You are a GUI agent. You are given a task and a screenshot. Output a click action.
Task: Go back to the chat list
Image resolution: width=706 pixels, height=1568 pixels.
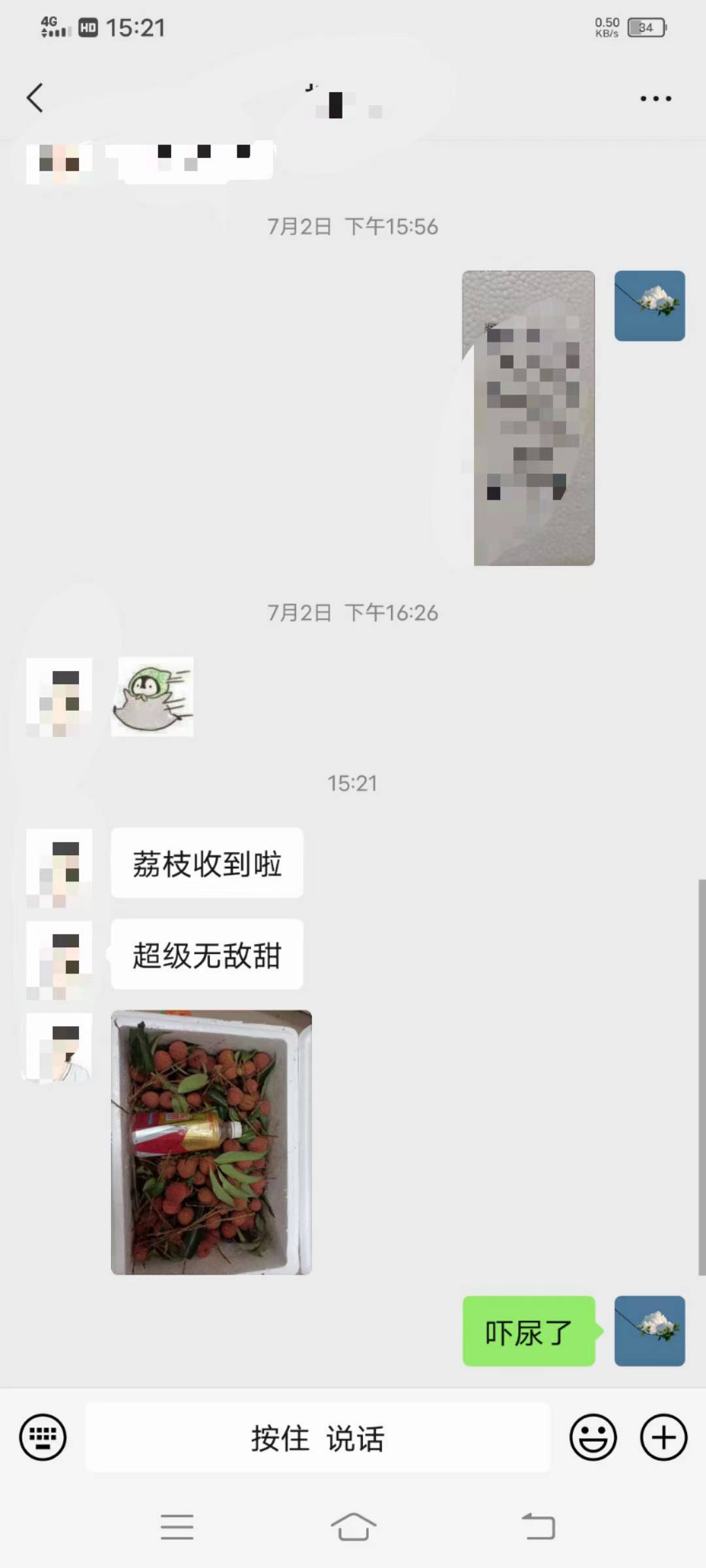tap(35, 98)
